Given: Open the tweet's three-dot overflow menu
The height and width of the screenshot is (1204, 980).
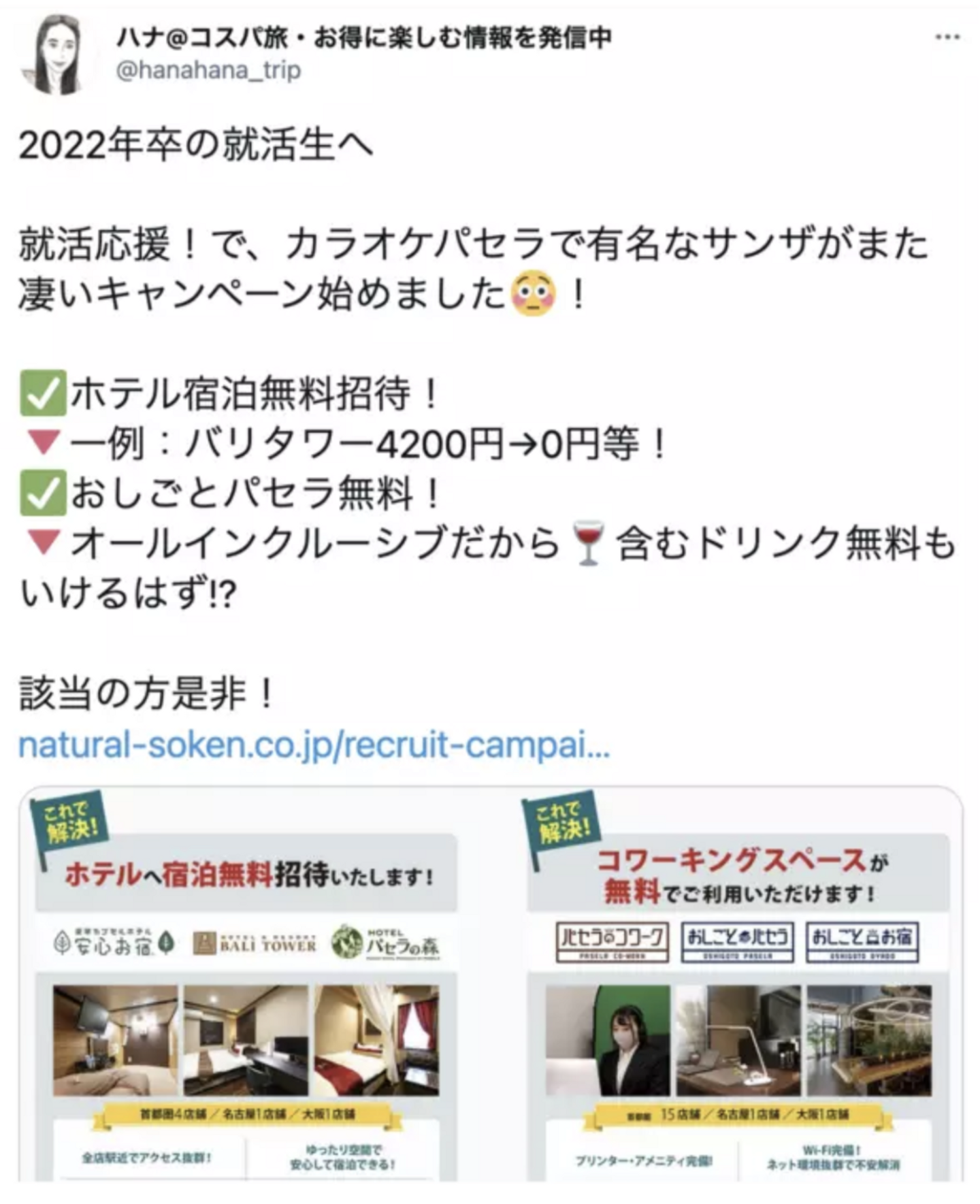Looking at the screenshot, I should (x=947, y=37).
